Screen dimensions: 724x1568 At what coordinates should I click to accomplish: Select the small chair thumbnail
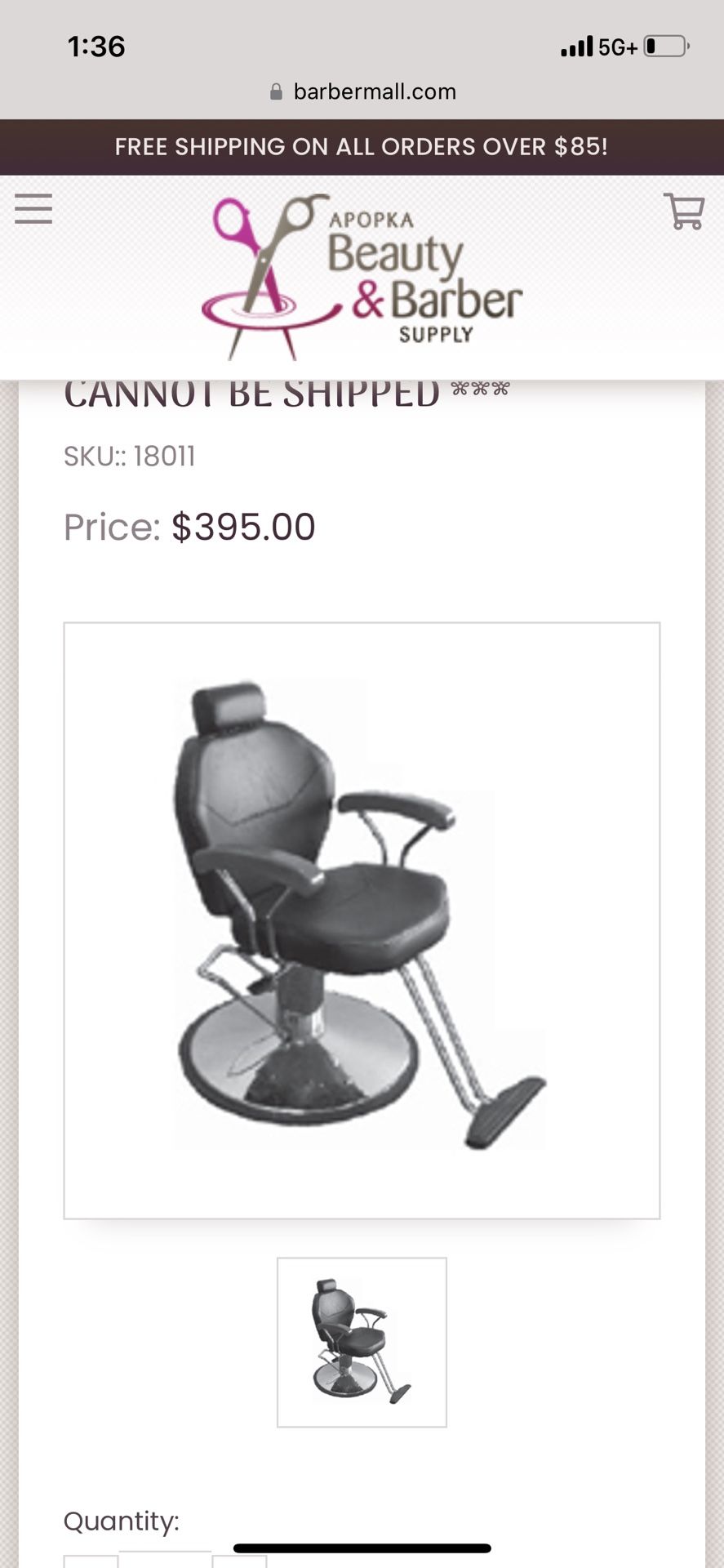coord(362,1342)
